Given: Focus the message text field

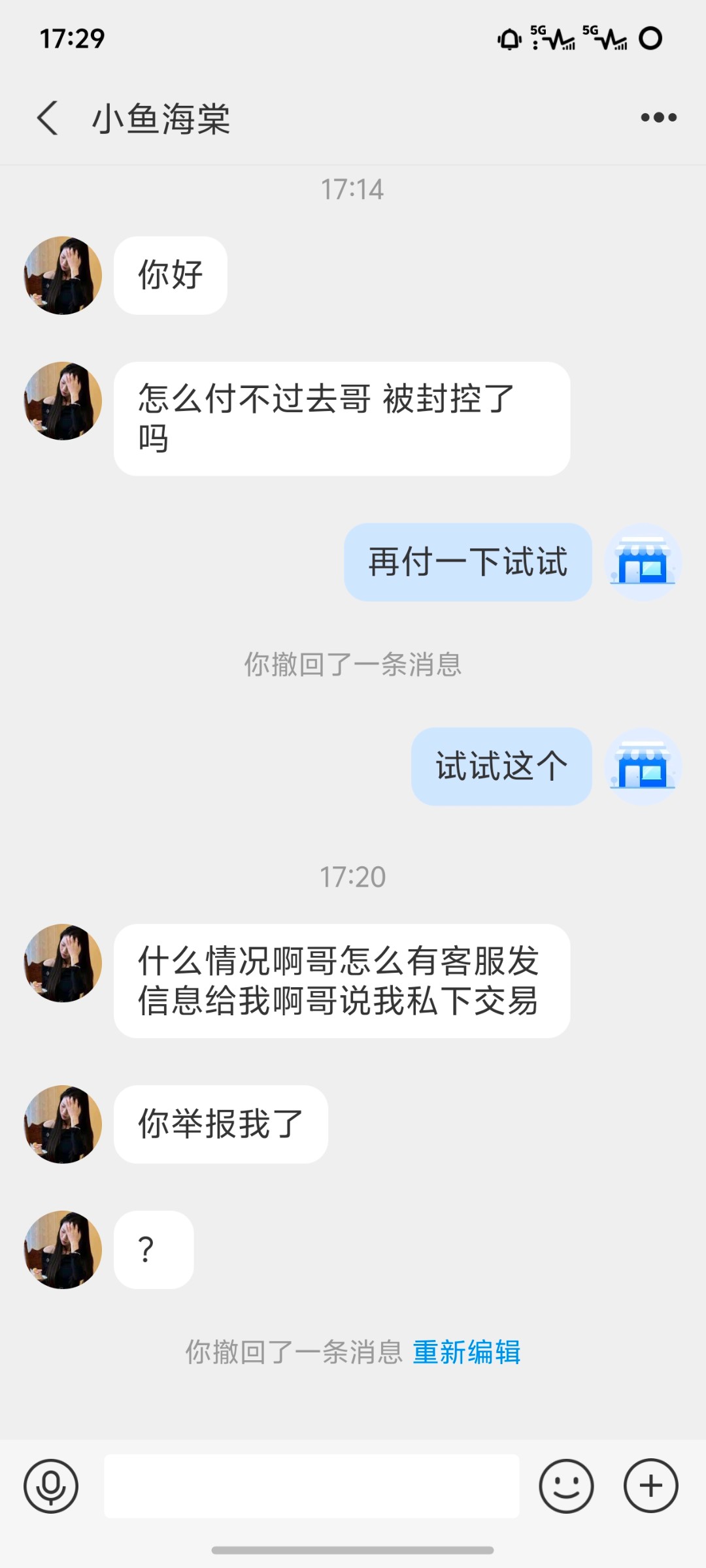Looking at the screenshot, I should (x=312, y=1486).
